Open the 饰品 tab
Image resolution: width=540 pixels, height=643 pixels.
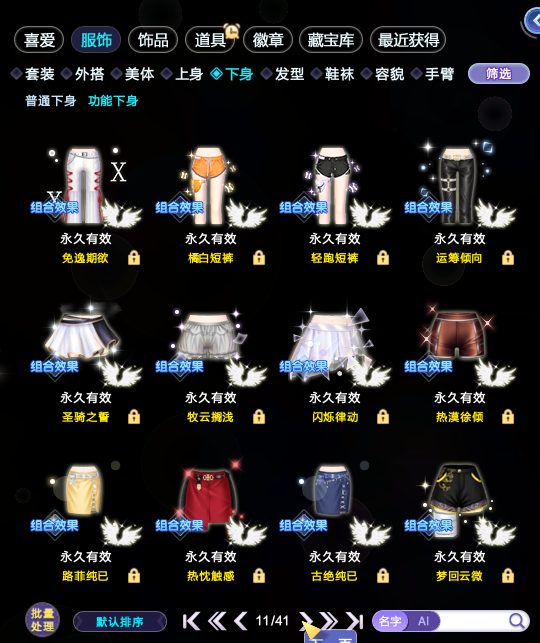(153, 40)
